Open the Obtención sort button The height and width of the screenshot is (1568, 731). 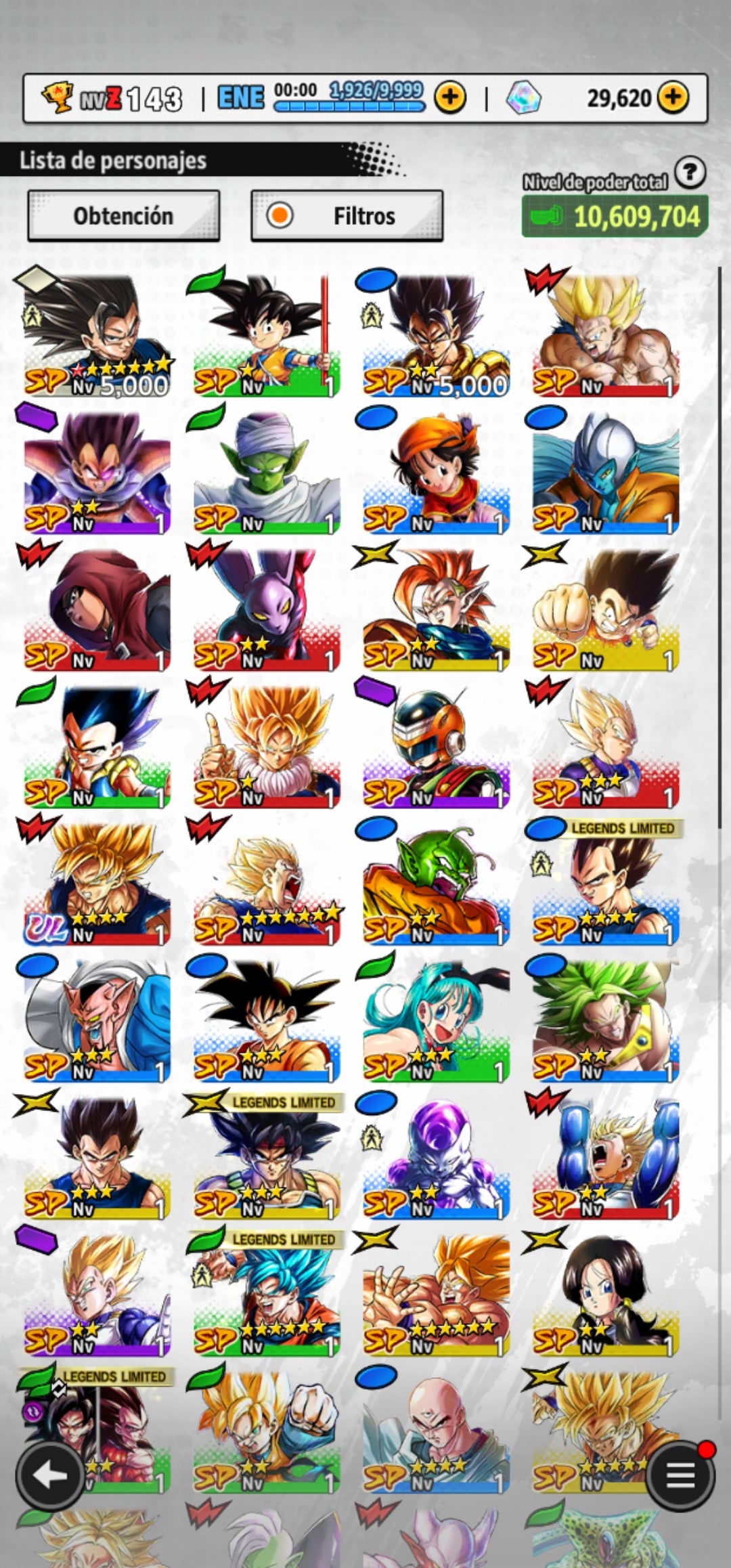(123, 216)
